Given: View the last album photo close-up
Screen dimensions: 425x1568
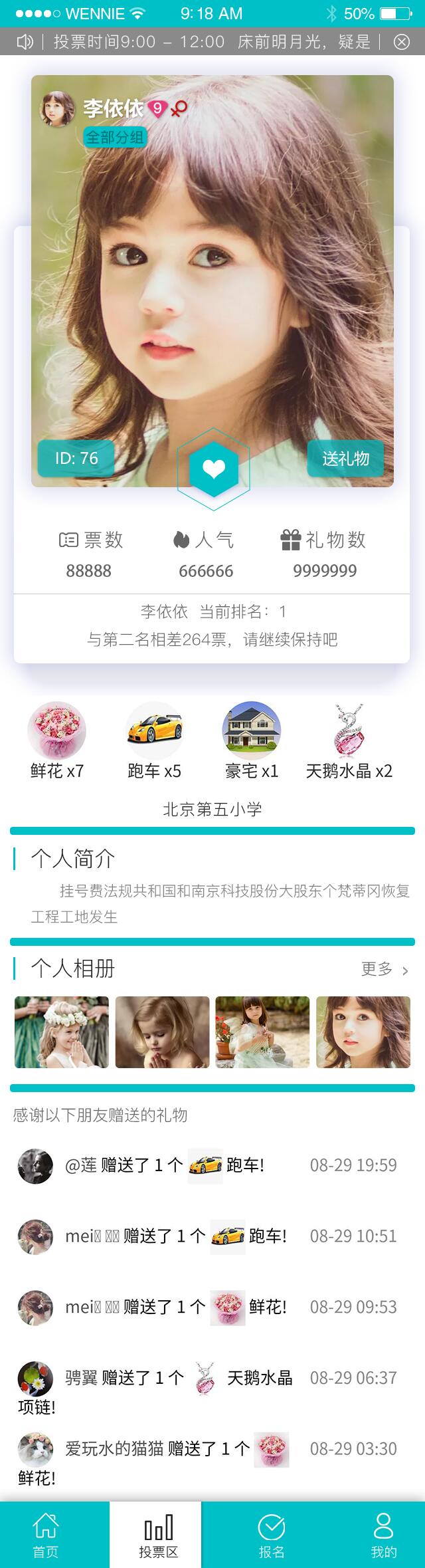Looking at the screenshot, I should click(x=363, y=1032).
